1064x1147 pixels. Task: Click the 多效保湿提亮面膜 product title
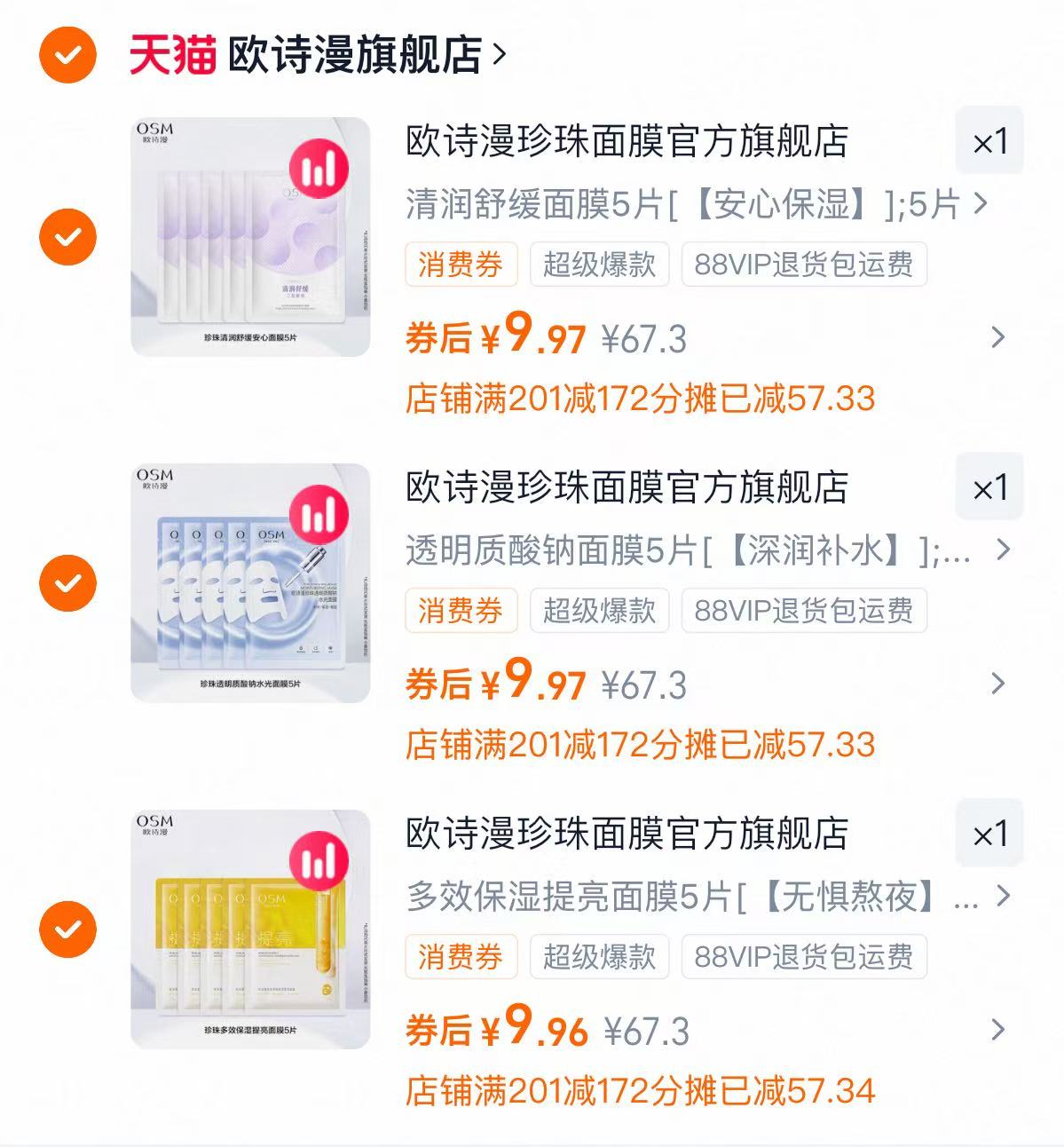pos(657,898)
